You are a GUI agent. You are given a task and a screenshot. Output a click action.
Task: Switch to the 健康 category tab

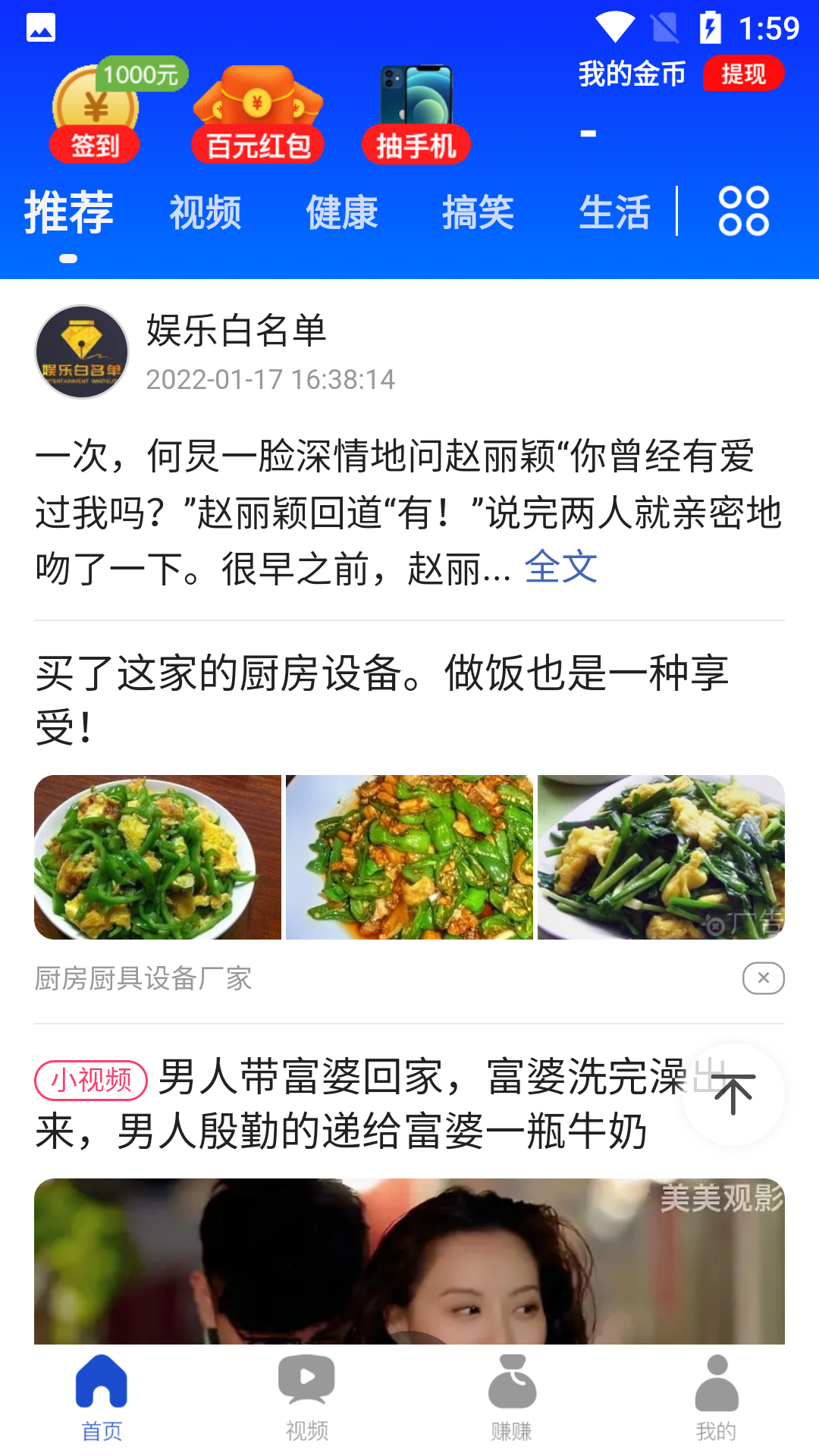click(x=342, y=212)
